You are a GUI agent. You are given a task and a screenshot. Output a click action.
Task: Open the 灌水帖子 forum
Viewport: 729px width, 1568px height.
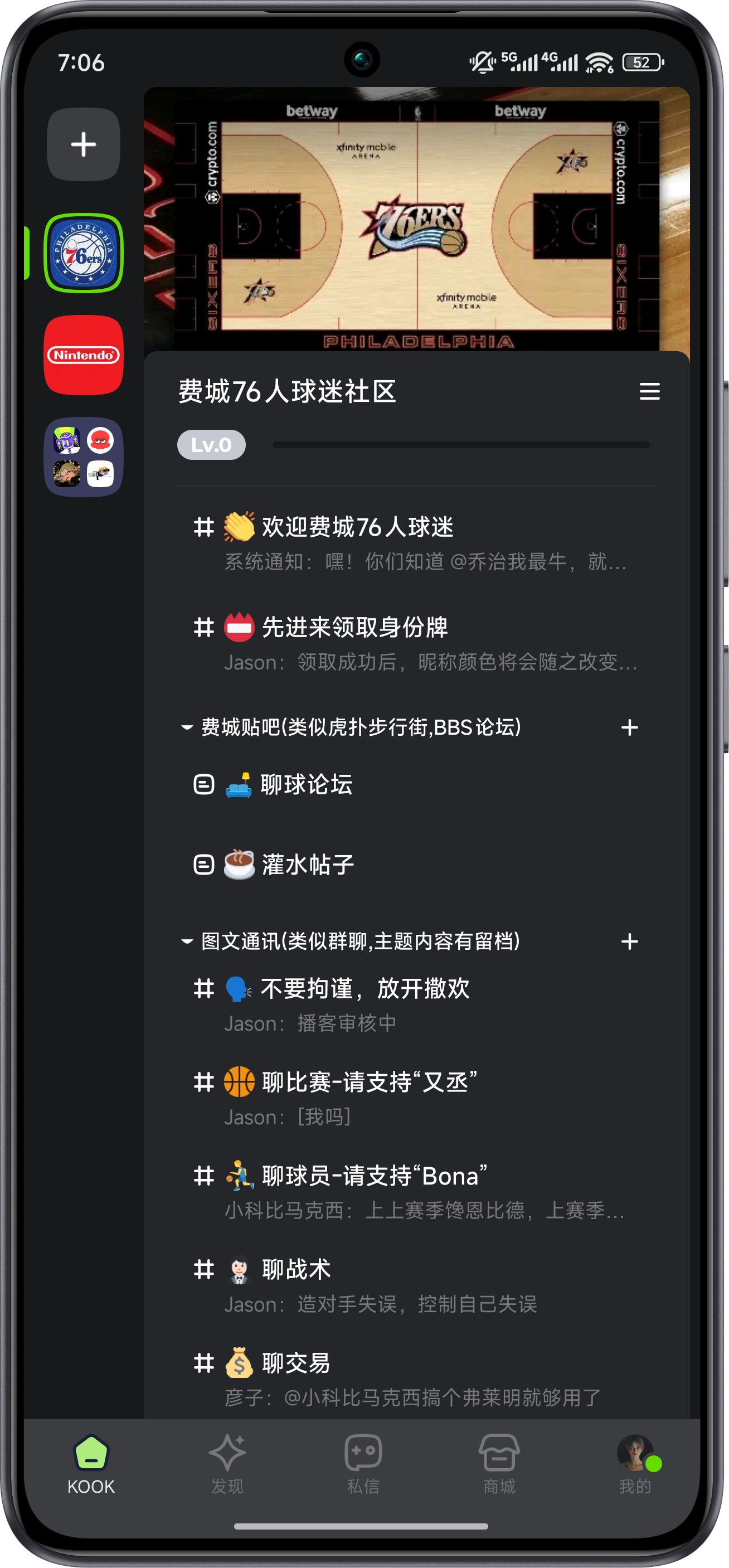coord(307,865)
